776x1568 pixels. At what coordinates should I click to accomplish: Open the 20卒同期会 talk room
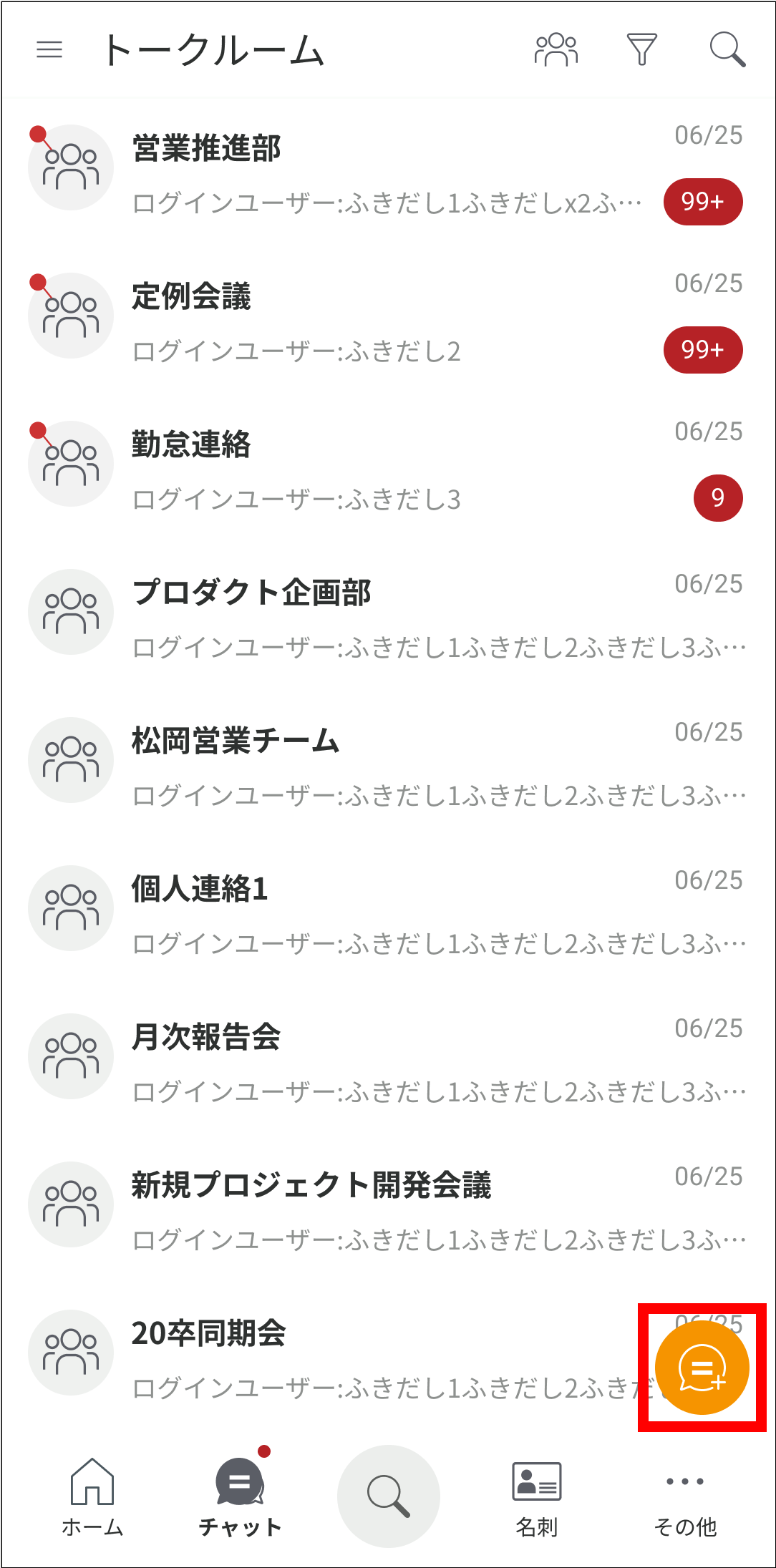(322, 1355)
